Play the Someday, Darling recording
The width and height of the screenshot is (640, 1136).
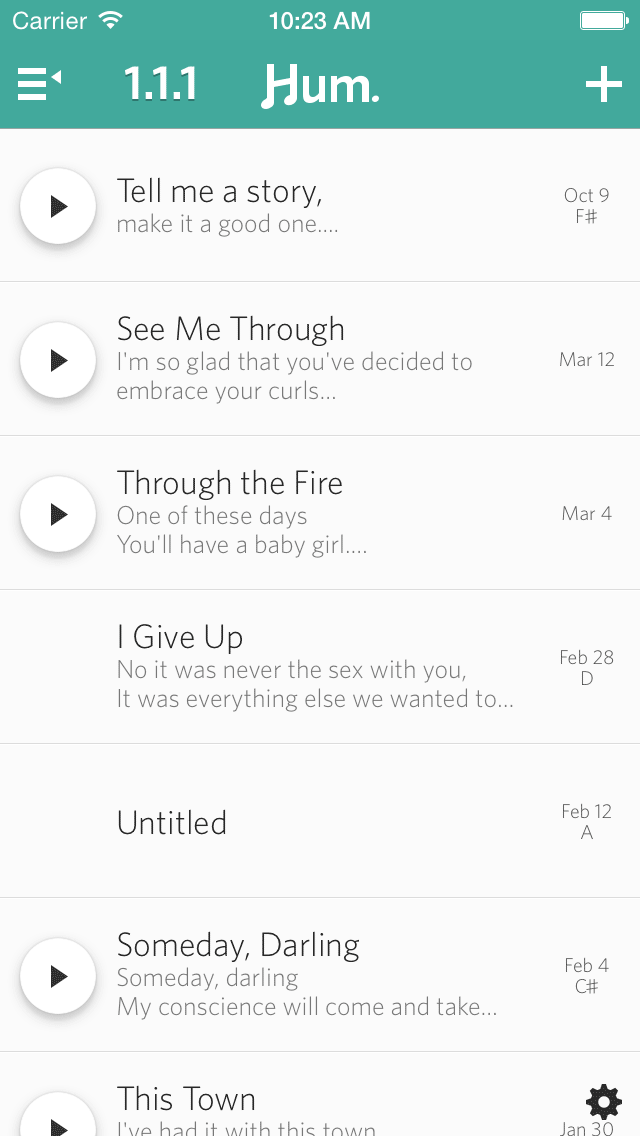click(58, 976)
